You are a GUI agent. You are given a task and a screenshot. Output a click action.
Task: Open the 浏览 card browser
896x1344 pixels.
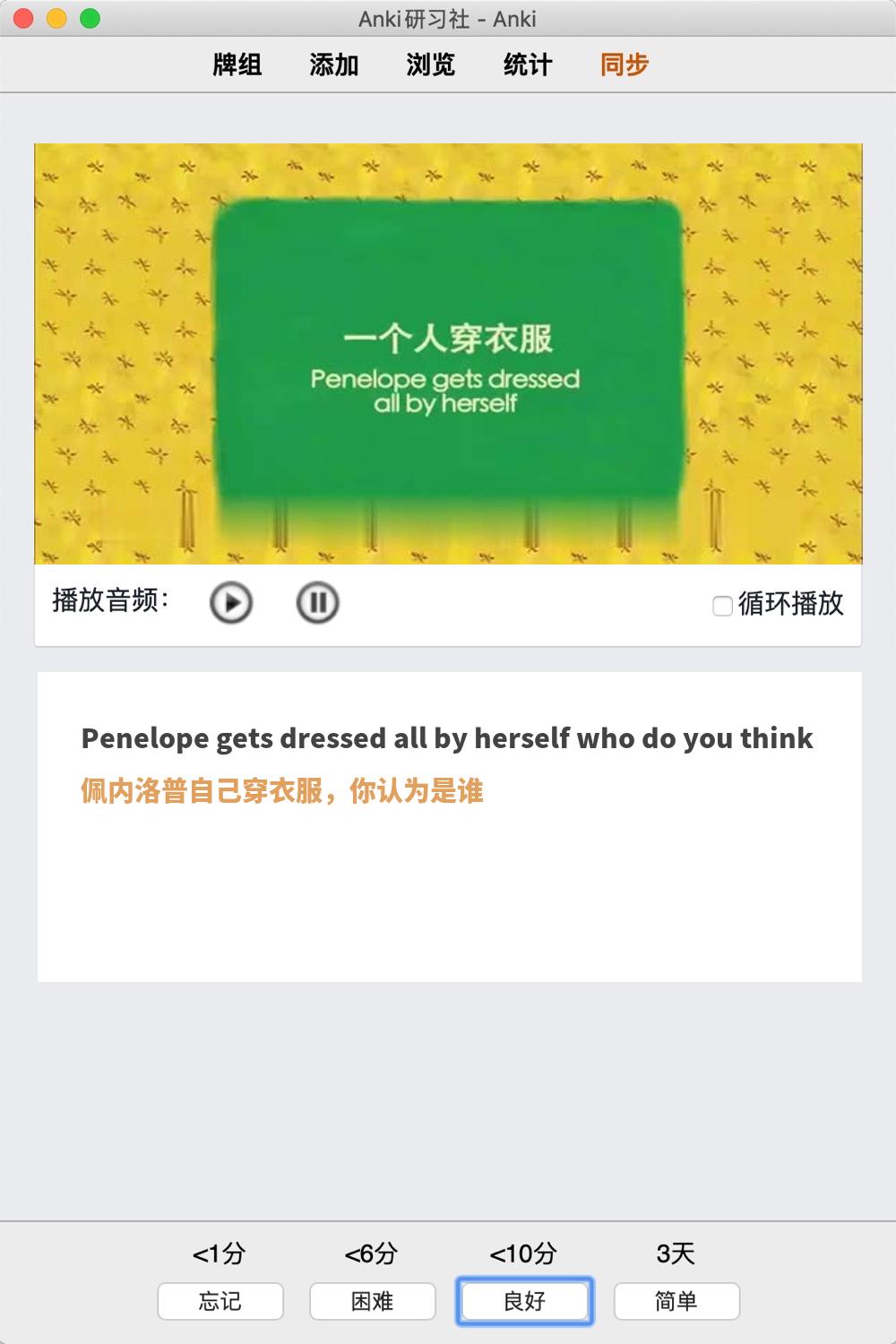pyautogui.click(x=431, y=65)
